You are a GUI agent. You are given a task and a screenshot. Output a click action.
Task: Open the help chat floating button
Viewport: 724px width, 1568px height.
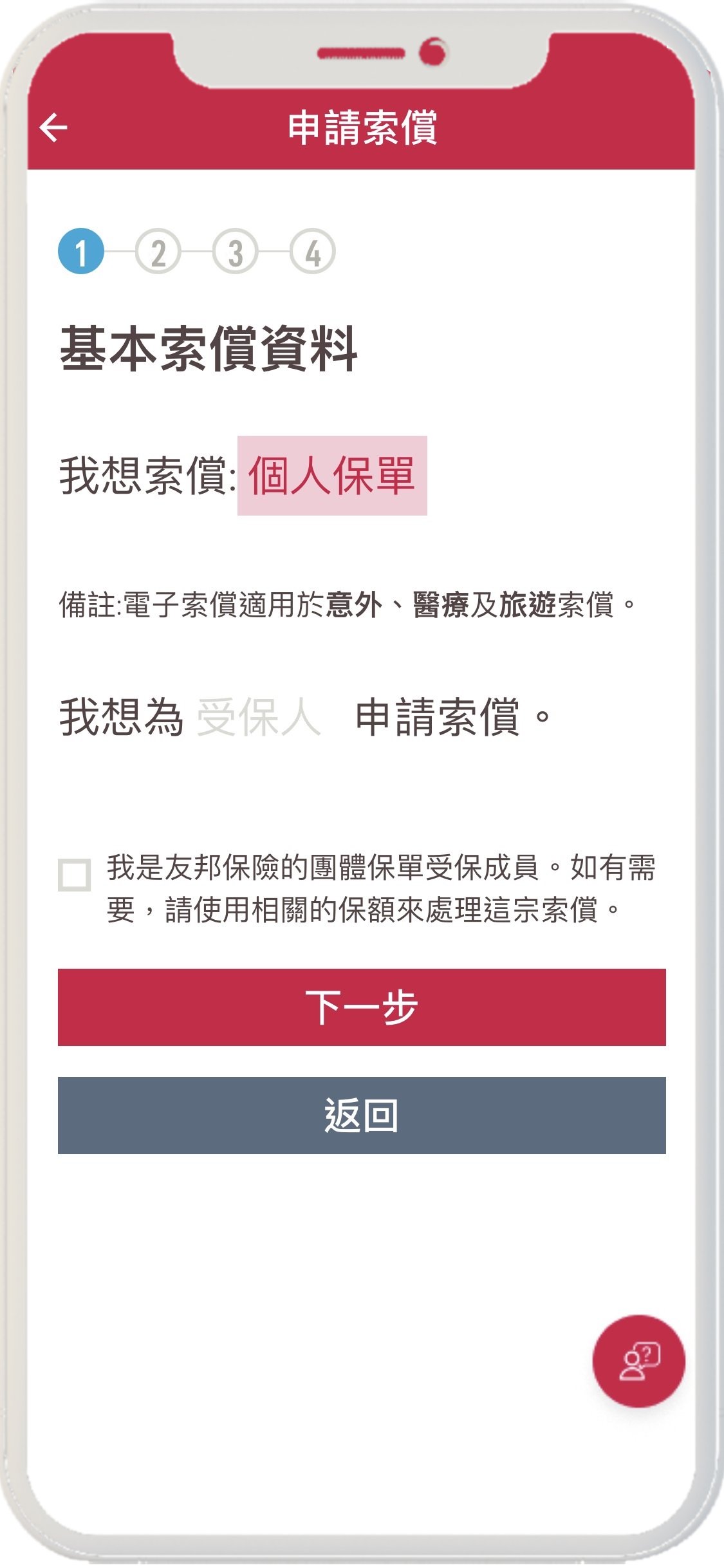click(x=638, y=1361)
